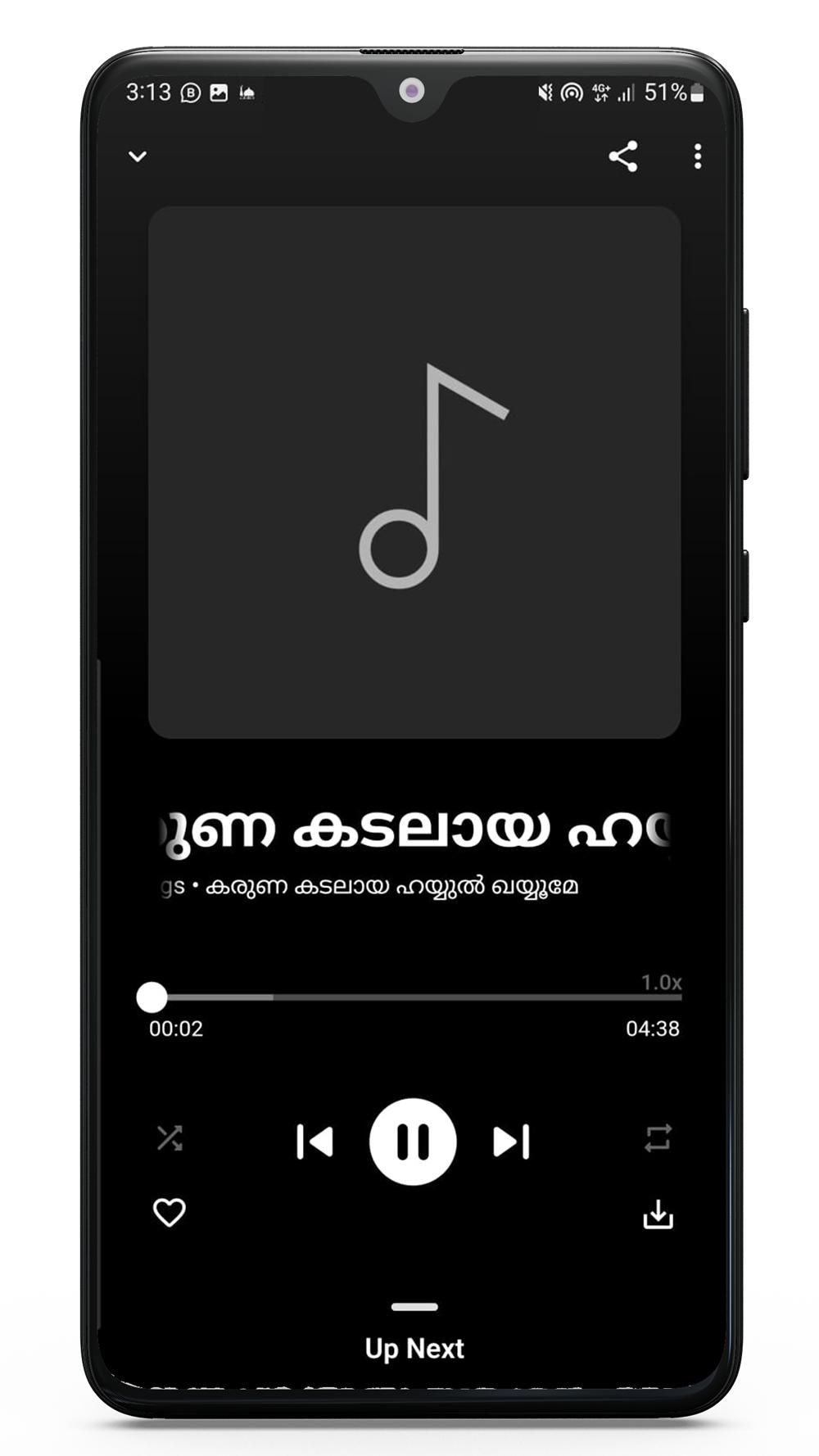Viewport: 819px width, 1456px height.
Task: Download the current song
Action: pos(658,1214)
